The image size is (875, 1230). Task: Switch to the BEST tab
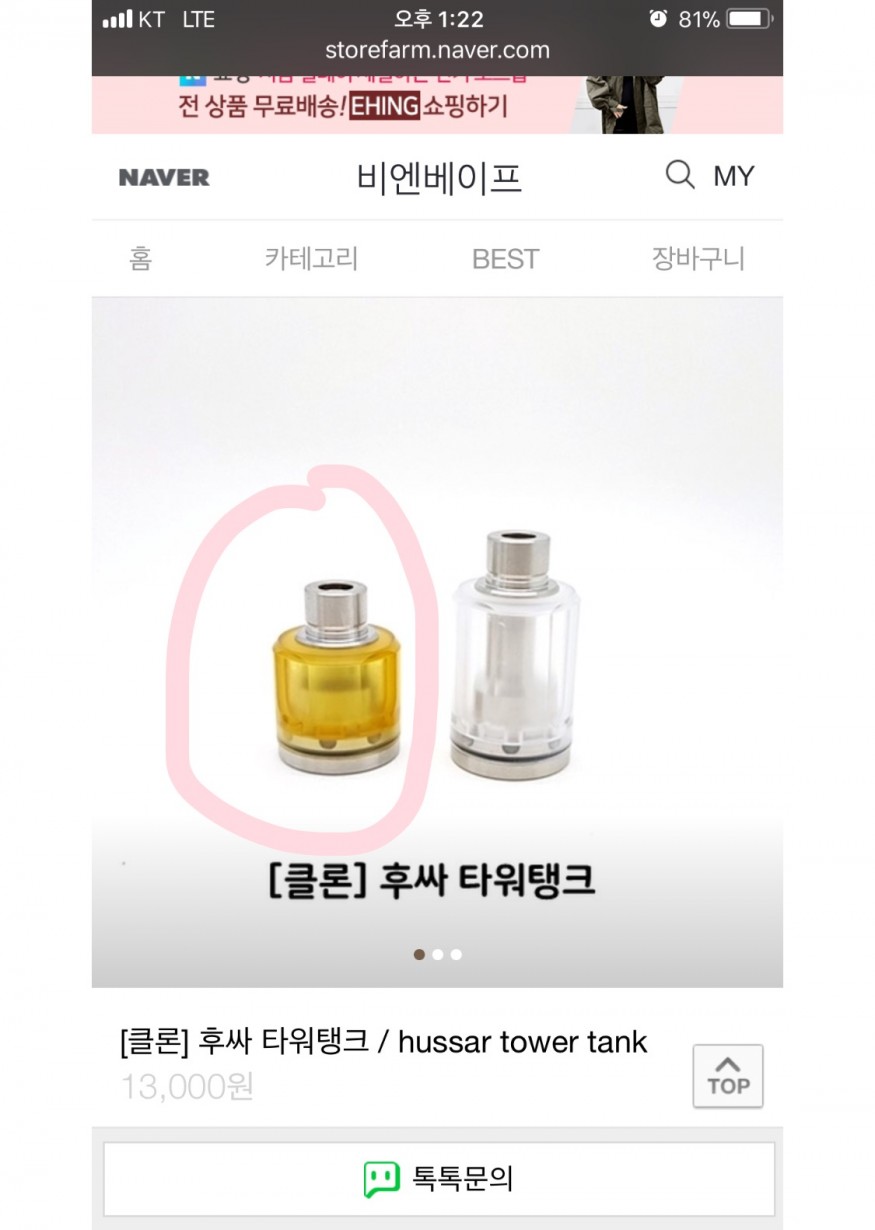(x=505, y=259)
